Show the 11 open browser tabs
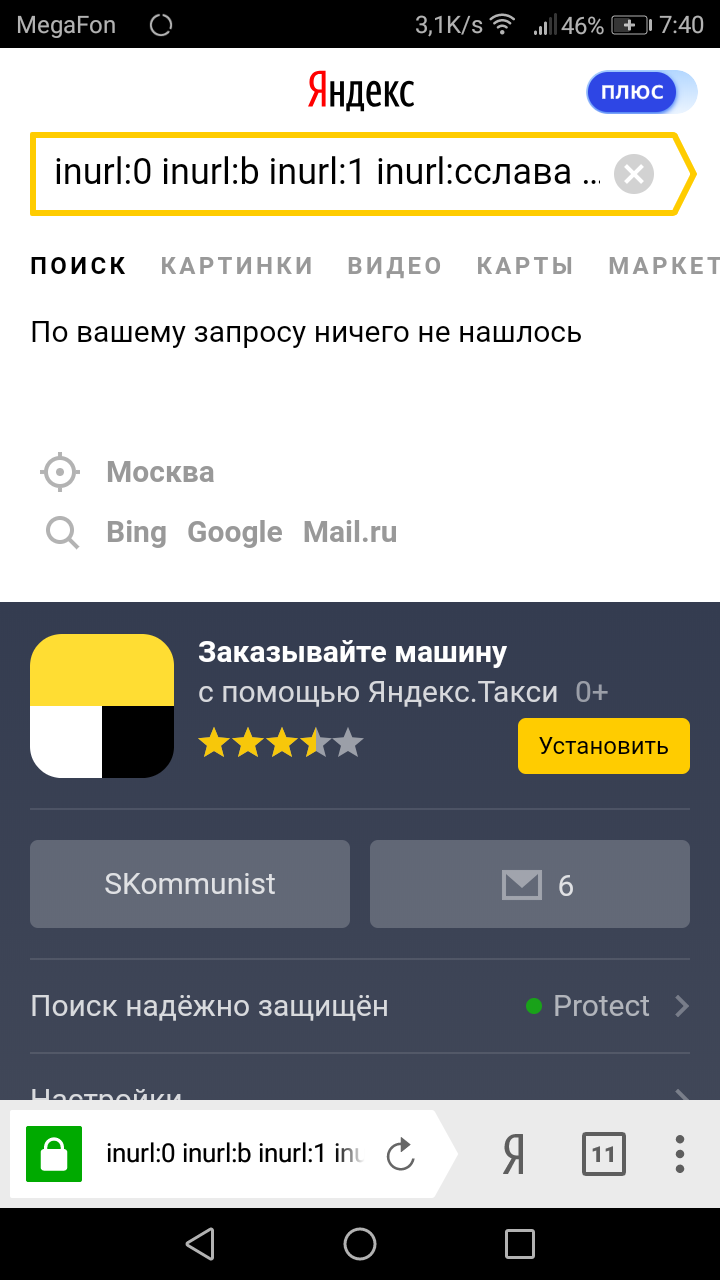Screen dimensions: 720x1280 [603, 1154]
